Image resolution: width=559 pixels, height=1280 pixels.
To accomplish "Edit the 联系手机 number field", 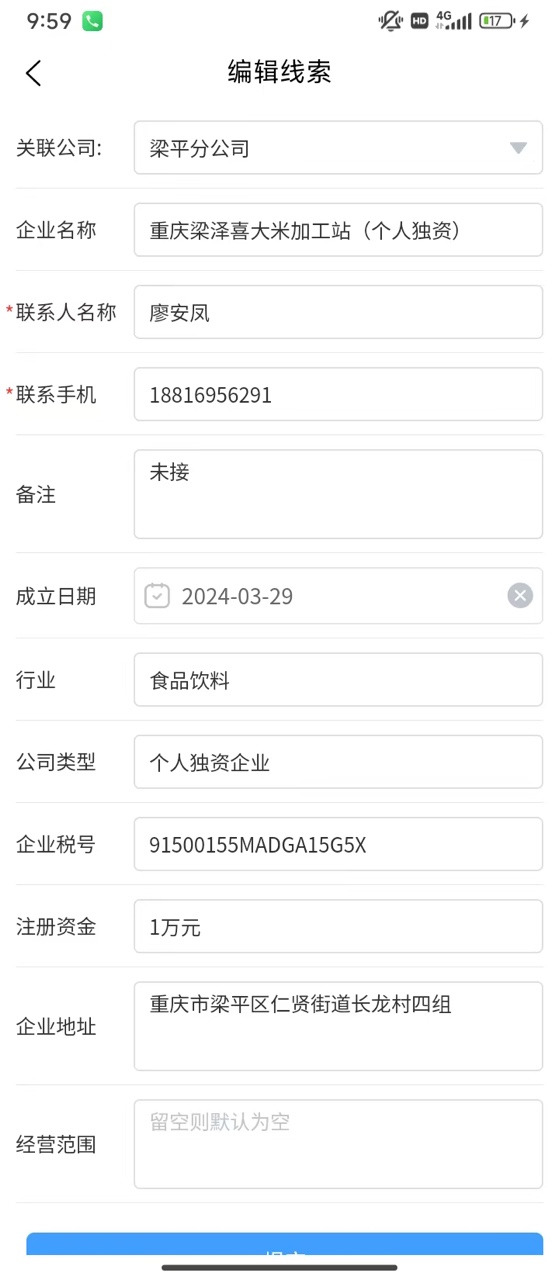I will pyautogui.click(x=338, y=394).
